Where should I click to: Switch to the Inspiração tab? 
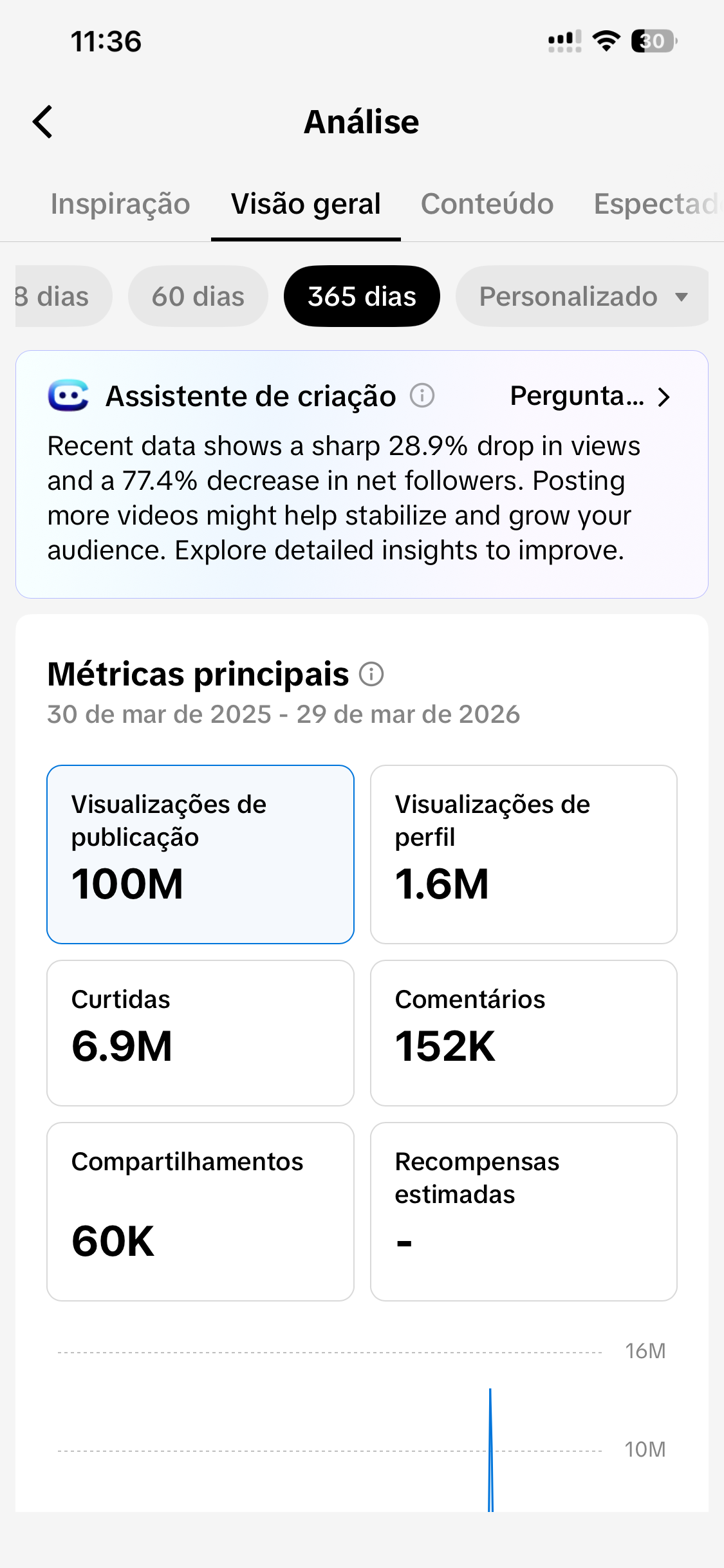[120, 204]
